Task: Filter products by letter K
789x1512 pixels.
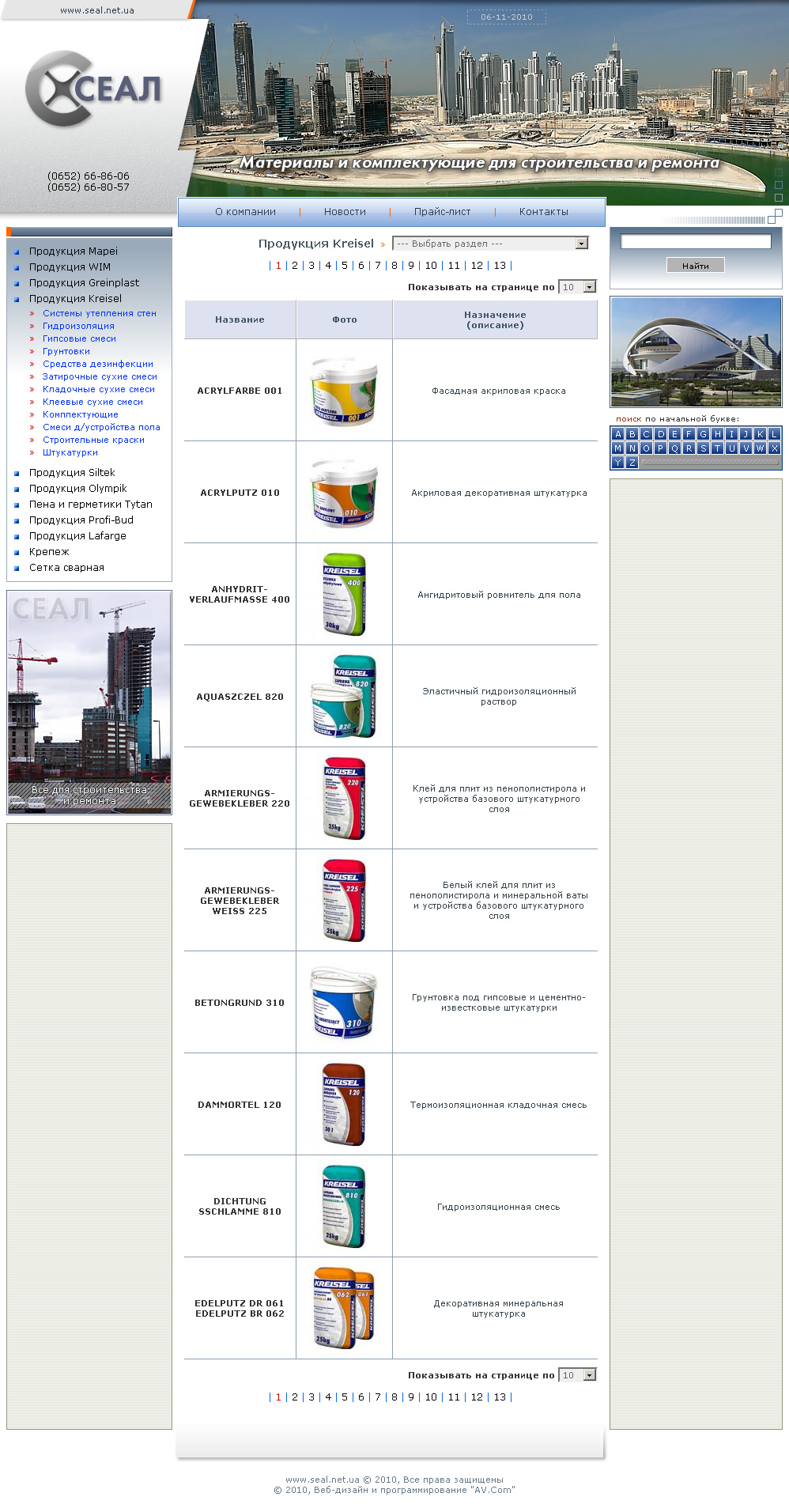Action: (760, 434)
